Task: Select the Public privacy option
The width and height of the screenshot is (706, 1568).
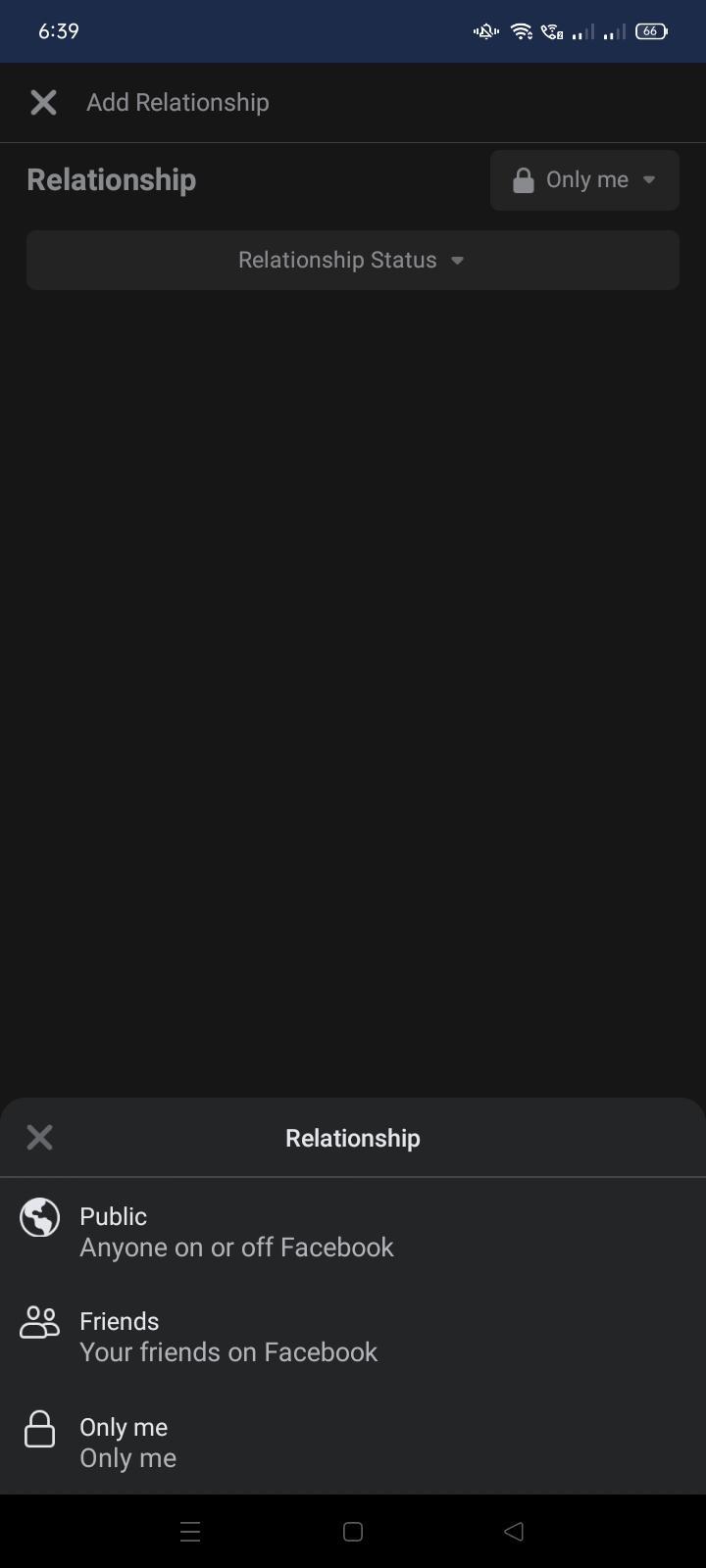Action: 235,1231
